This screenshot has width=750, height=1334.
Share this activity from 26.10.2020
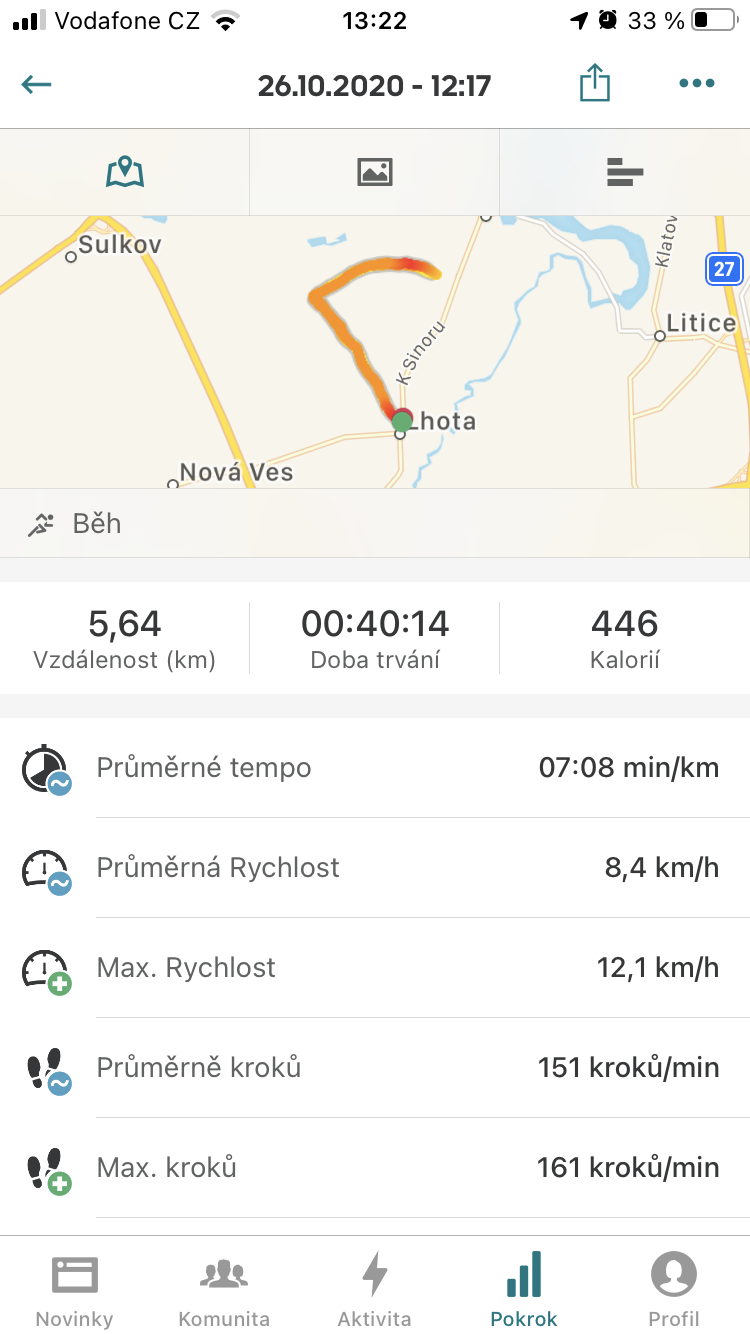tap(595, 83)
